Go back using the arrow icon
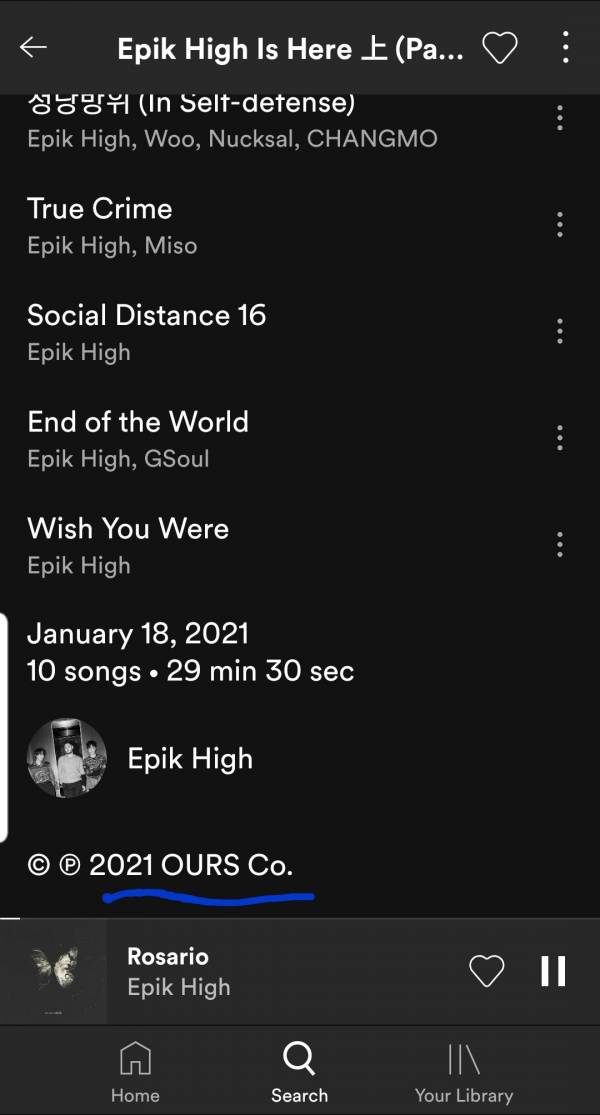 [34, 48]
